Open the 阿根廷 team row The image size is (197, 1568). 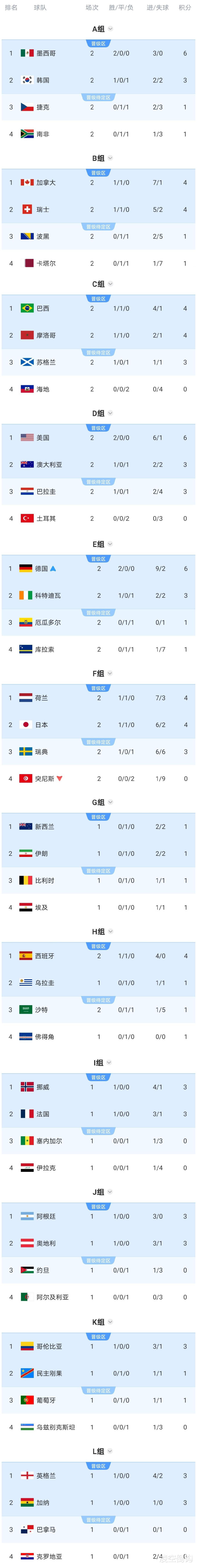[99, 1216]
